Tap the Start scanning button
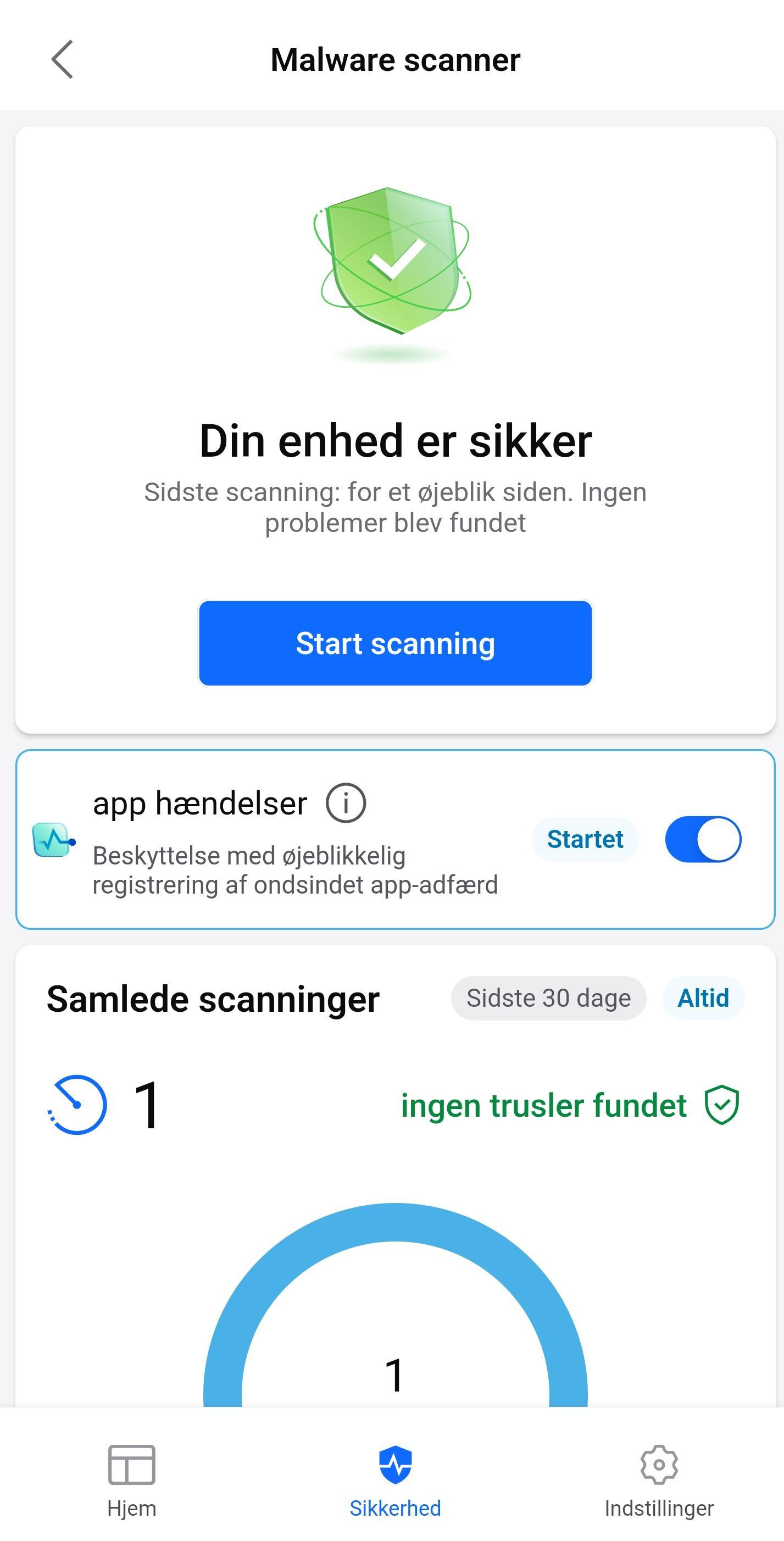Screen dimensions: 784x1541 click(x=395, y=643)
